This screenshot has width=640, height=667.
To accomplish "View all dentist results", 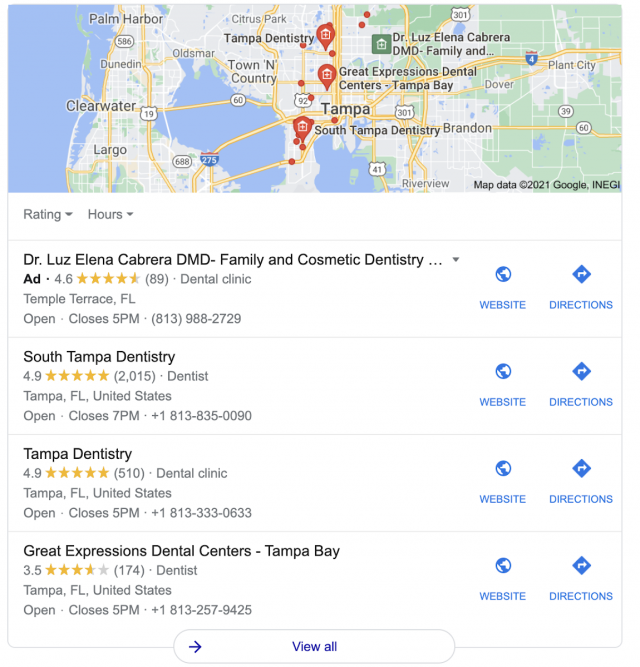I will pos(314,647).
